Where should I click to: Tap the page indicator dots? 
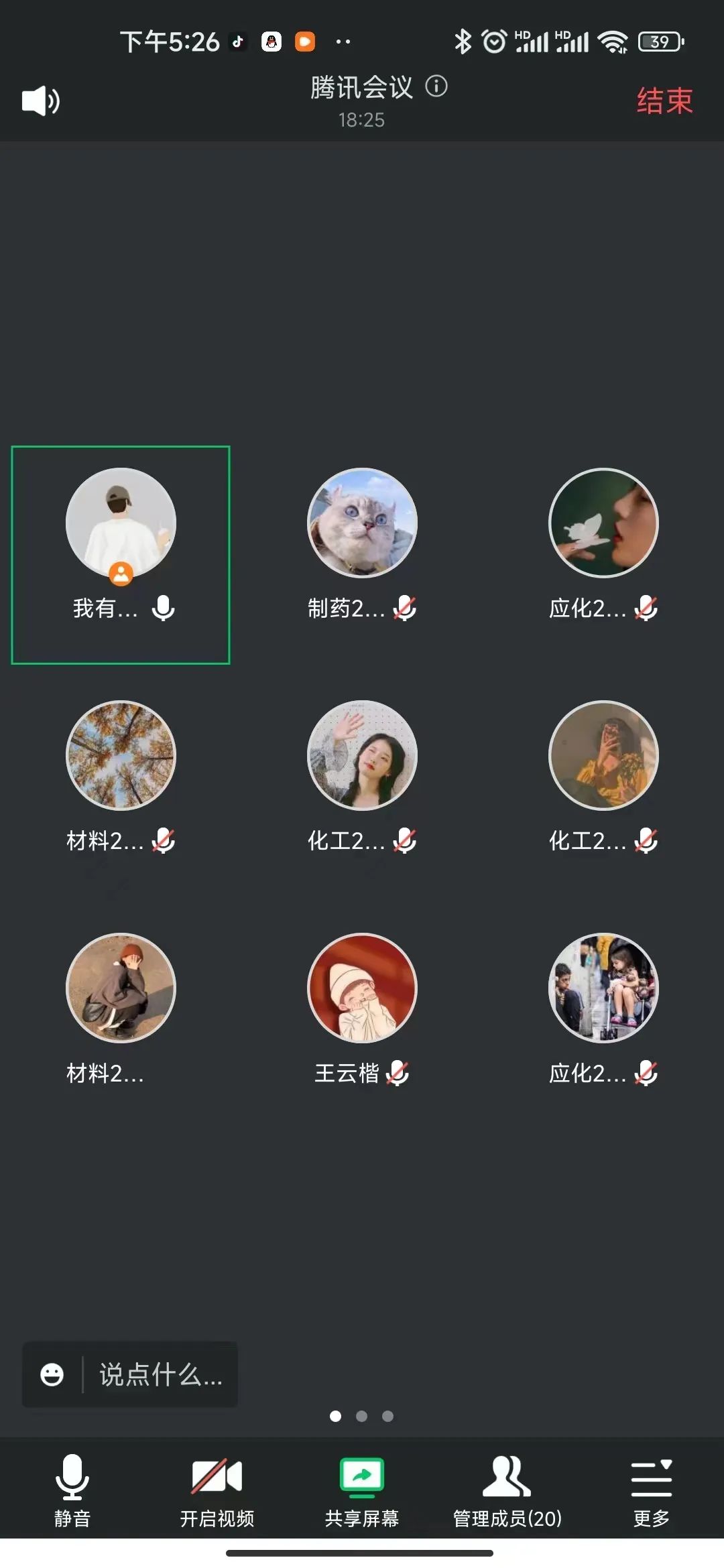tap(361, 1416)
